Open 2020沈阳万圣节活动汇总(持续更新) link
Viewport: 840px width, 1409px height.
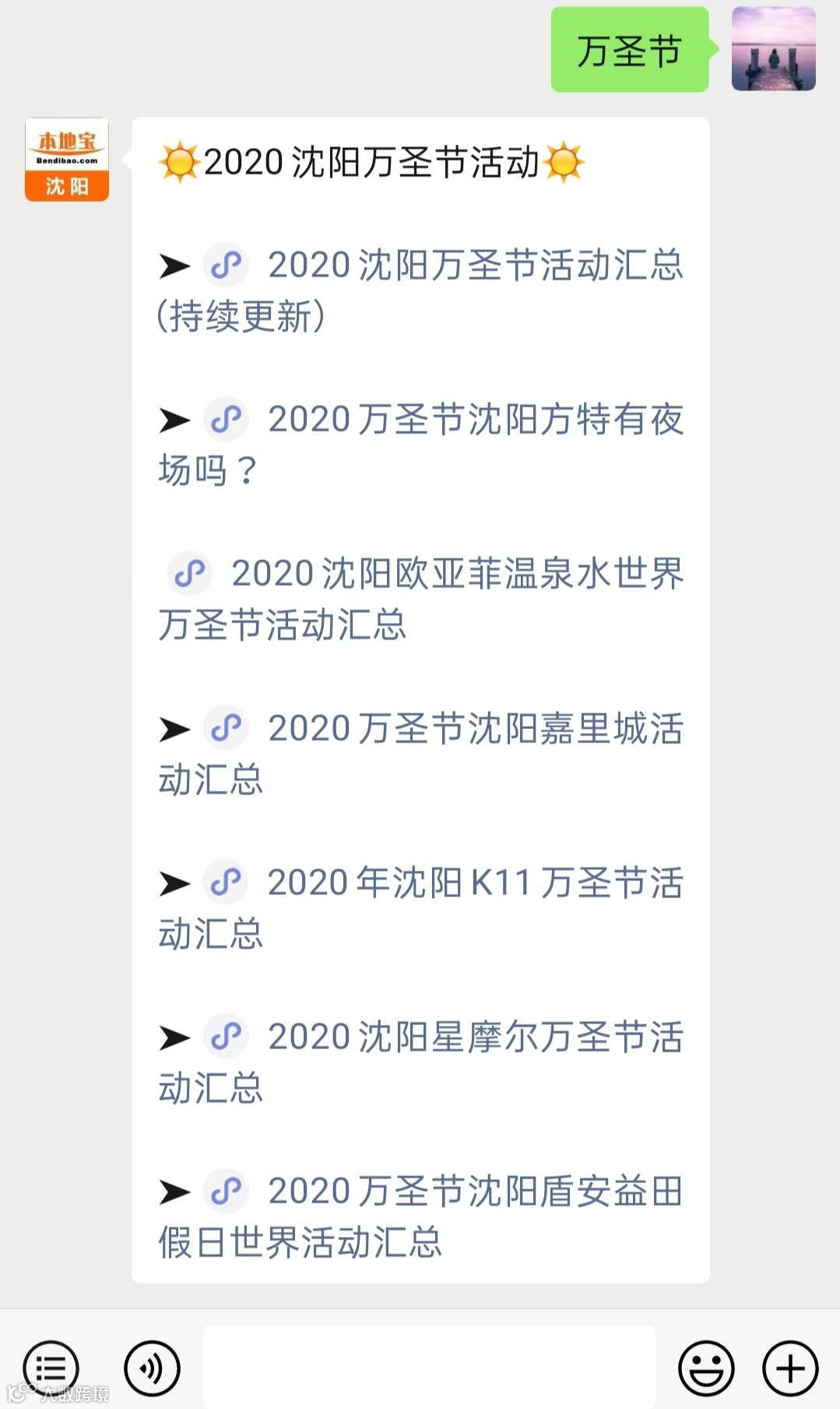(475, 266)
